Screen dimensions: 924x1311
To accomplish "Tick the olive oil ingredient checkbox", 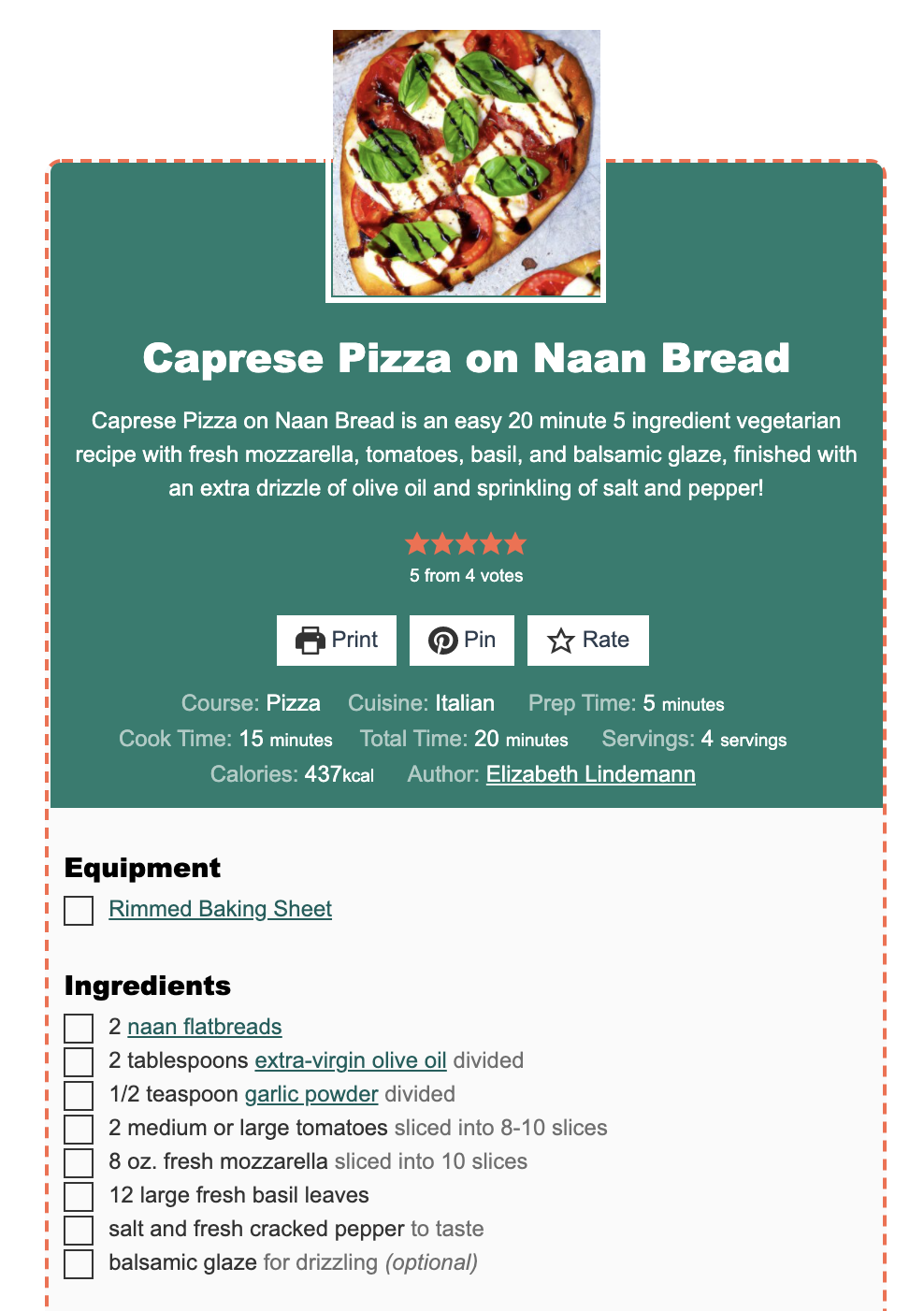I will coord(79,1062).
